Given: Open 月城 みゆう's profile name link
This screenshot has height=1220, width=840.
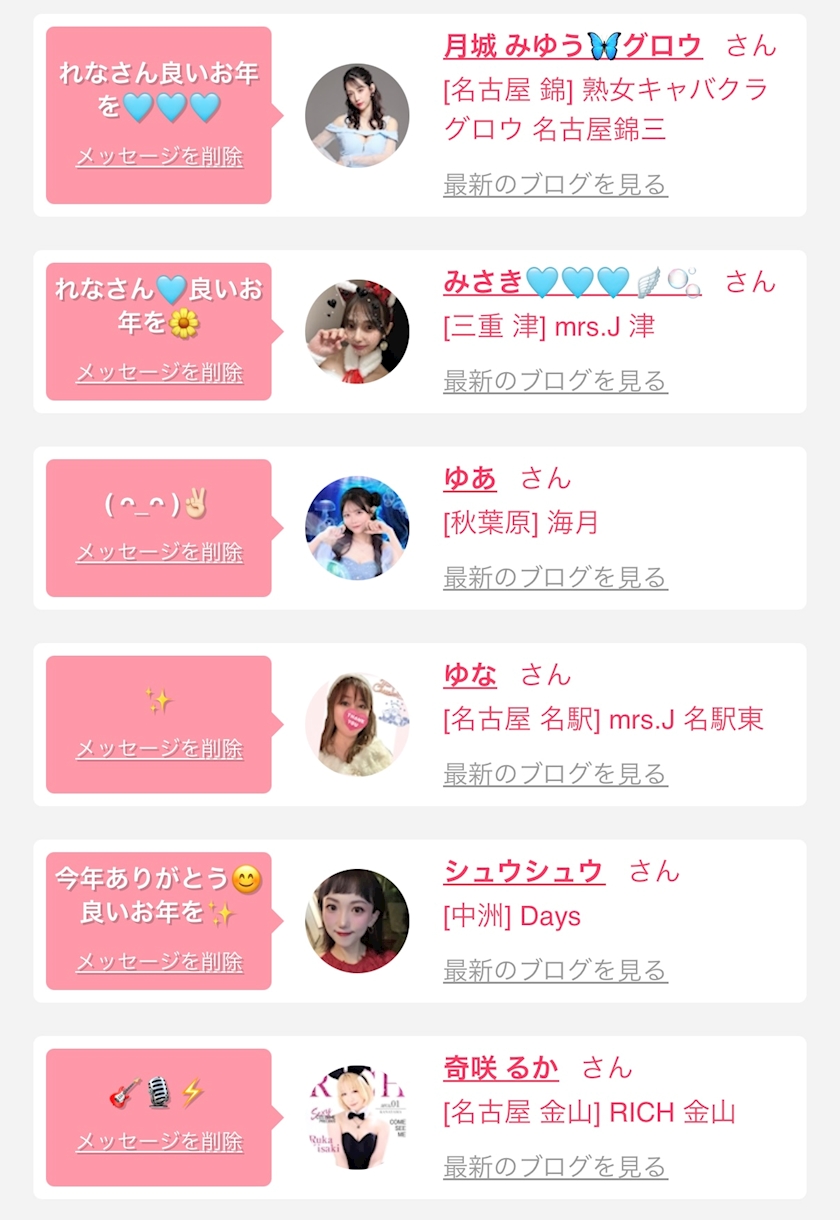Looking at the screenshot, I should pos(573,45).
